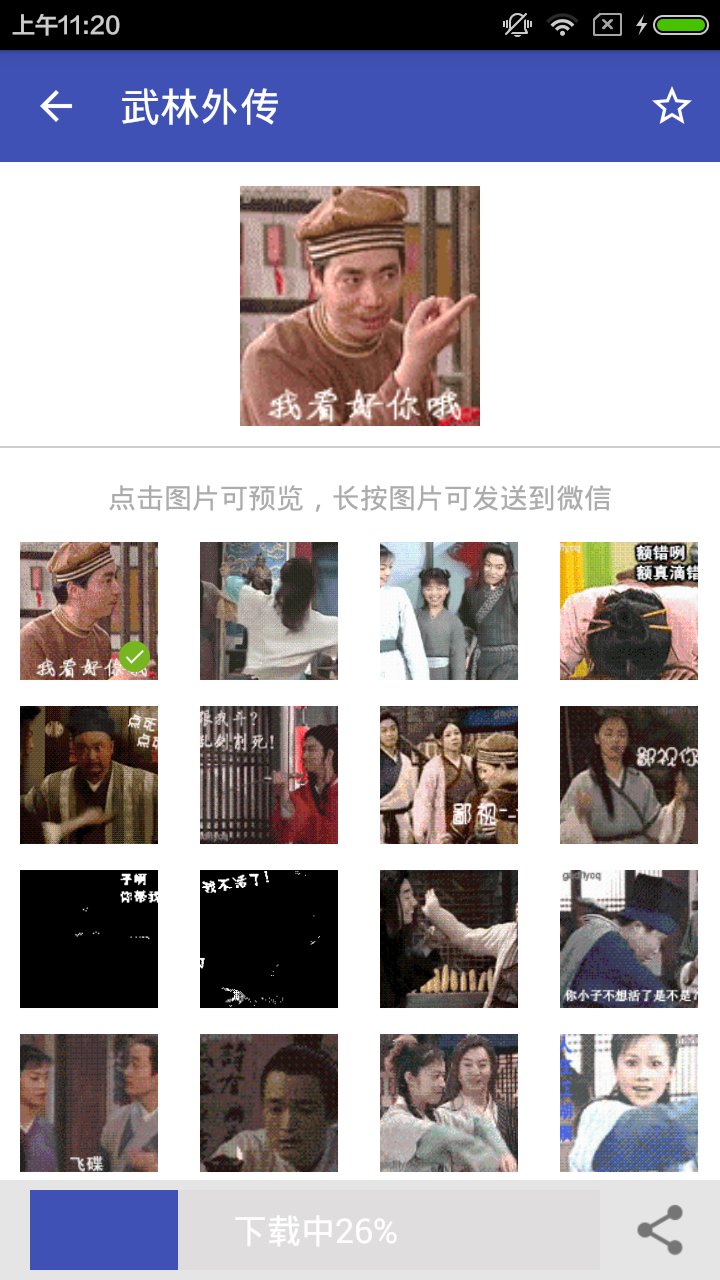Tap the SIM status icon in status bar
720x1280 pixels.
[604, 27]
